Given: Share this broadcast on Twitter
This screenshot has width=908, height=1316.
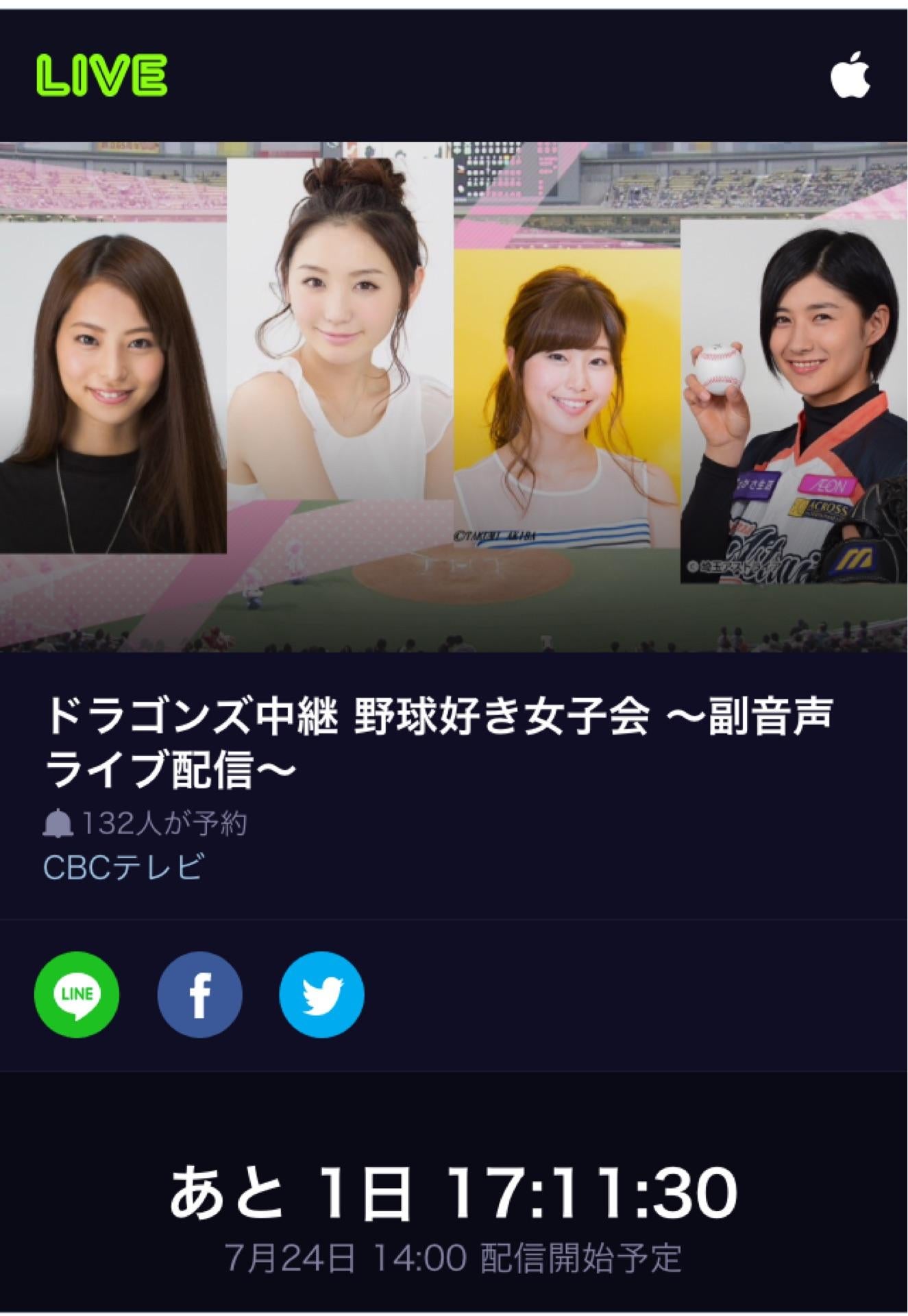Looking at the screenshot, I should tap(321, 994).
